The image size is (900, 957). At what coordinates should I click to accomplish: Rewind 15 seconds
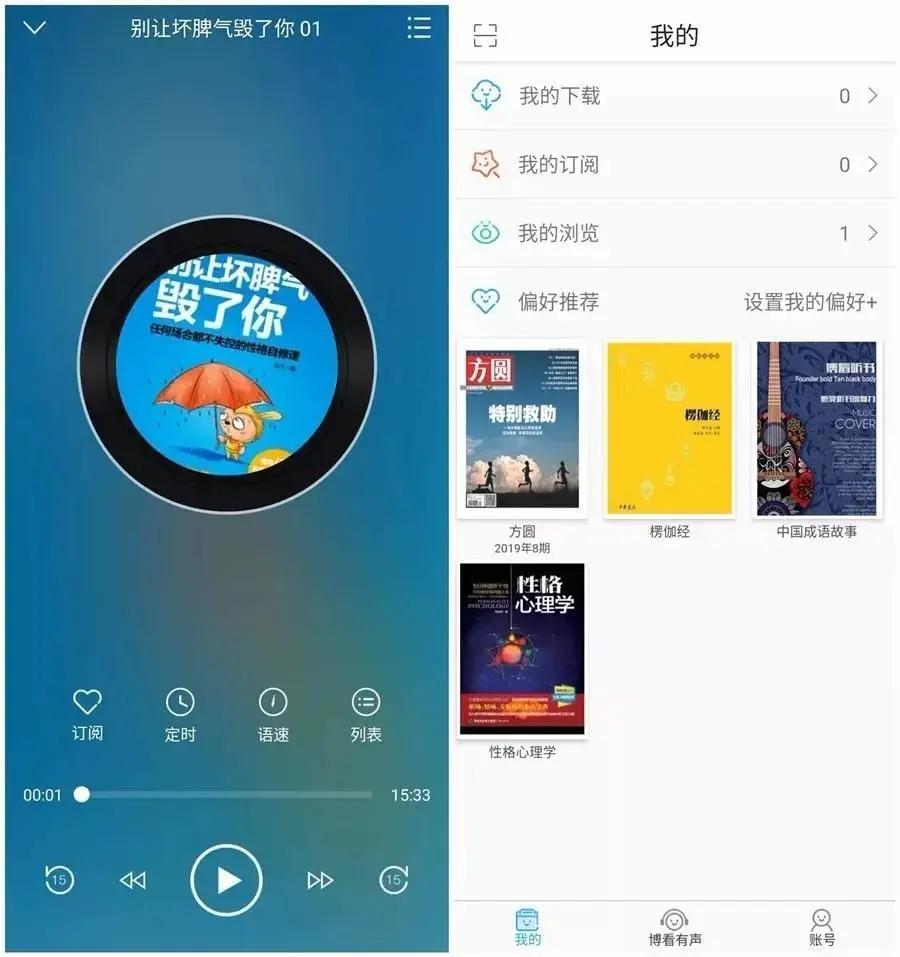59,880
